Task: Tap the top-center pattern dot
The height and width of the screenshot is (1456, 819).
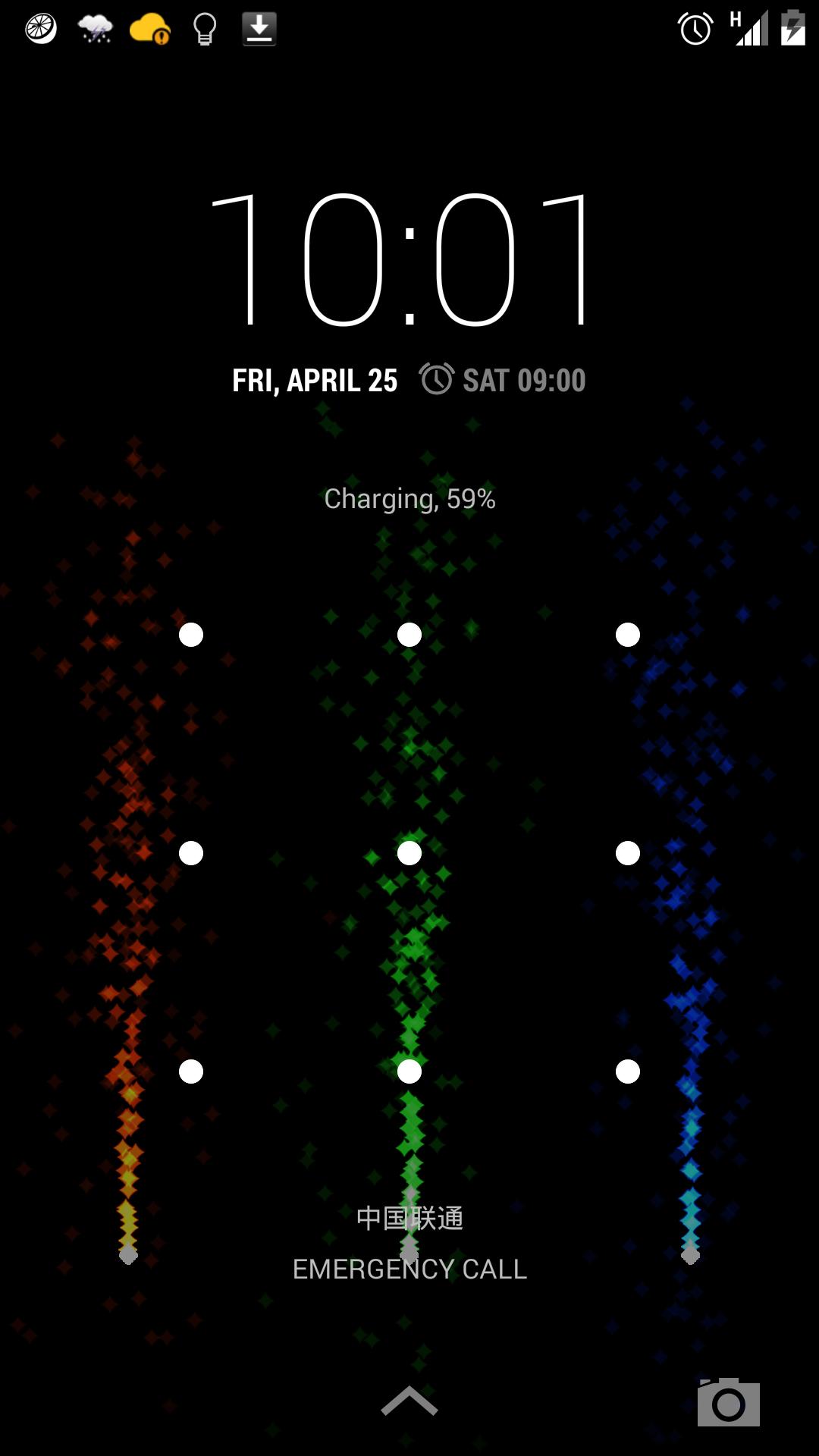Action: (409, 635)
